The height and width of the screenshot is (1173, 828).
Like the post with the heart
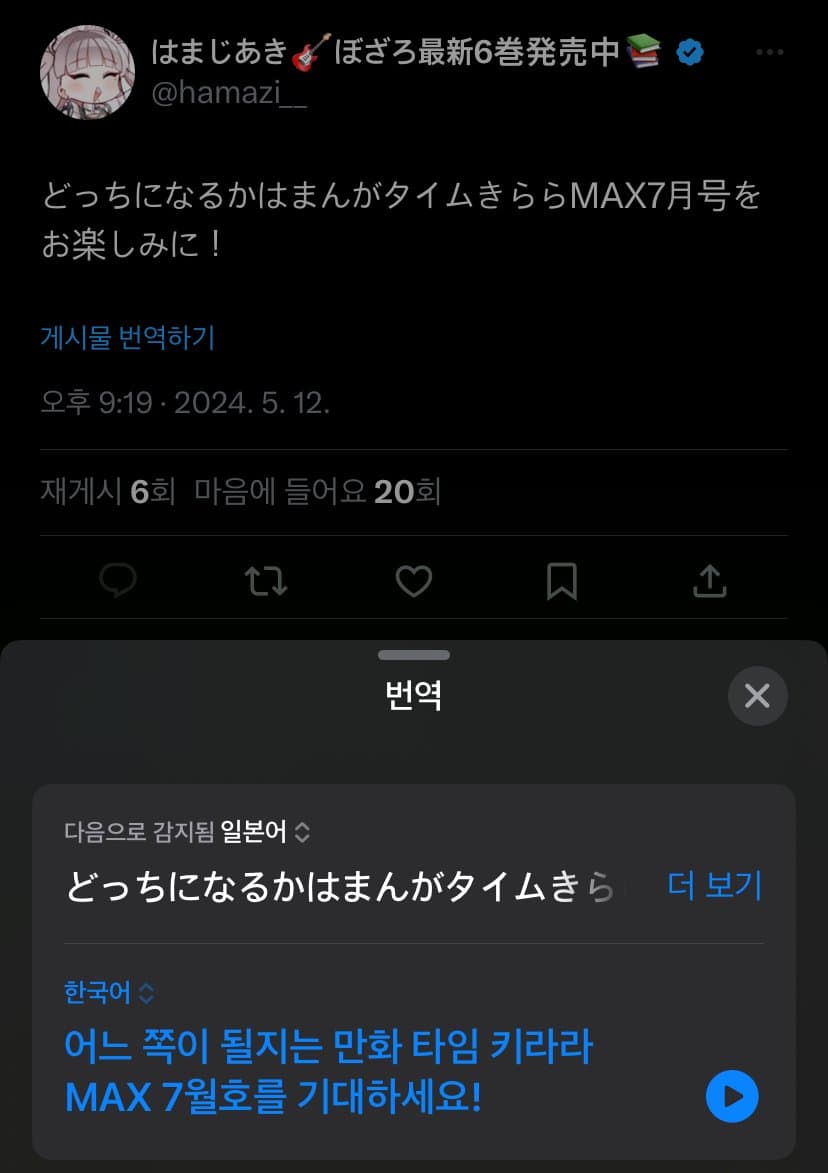[x=413, y=580]
